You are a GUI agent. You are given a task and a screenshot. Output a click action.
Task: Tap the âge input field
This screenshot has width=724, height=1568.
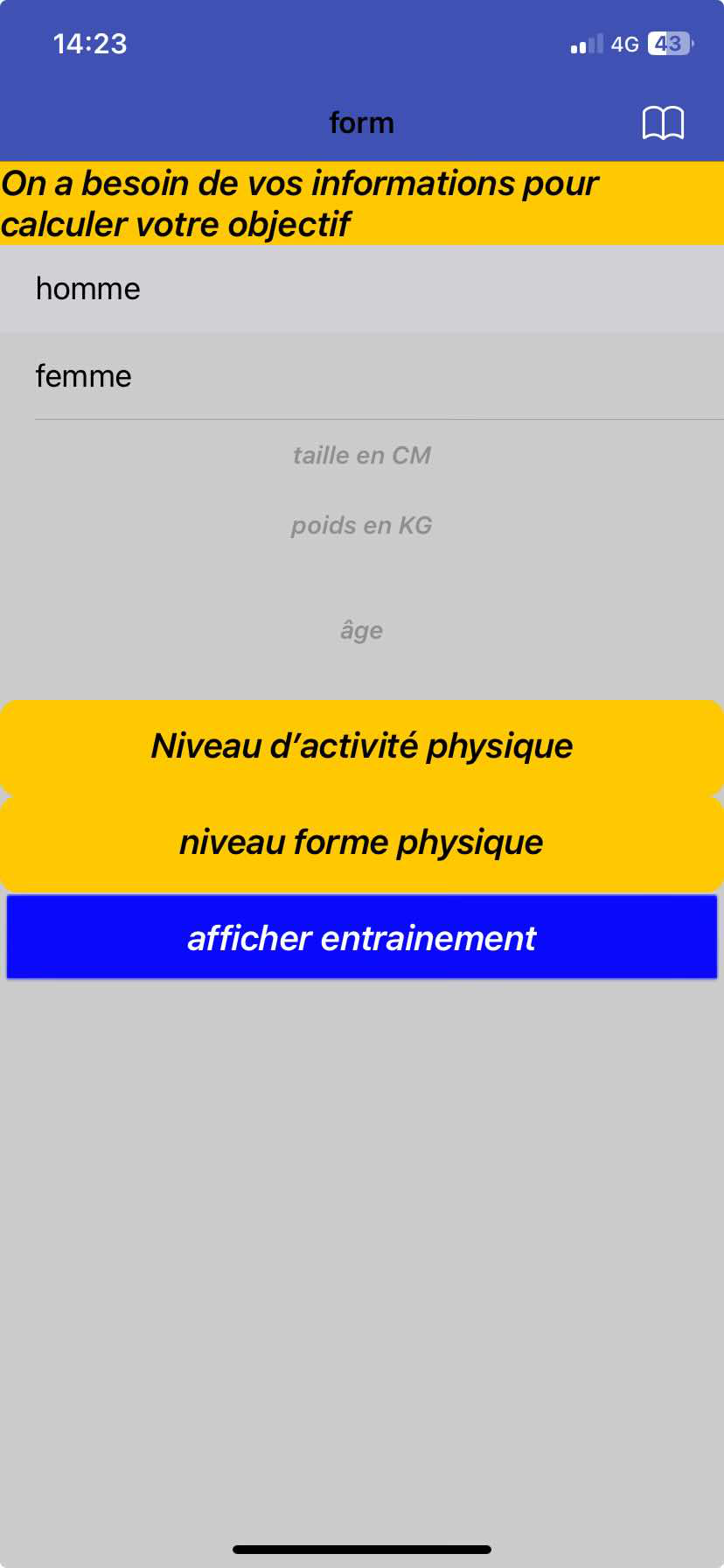click(362, 630)
